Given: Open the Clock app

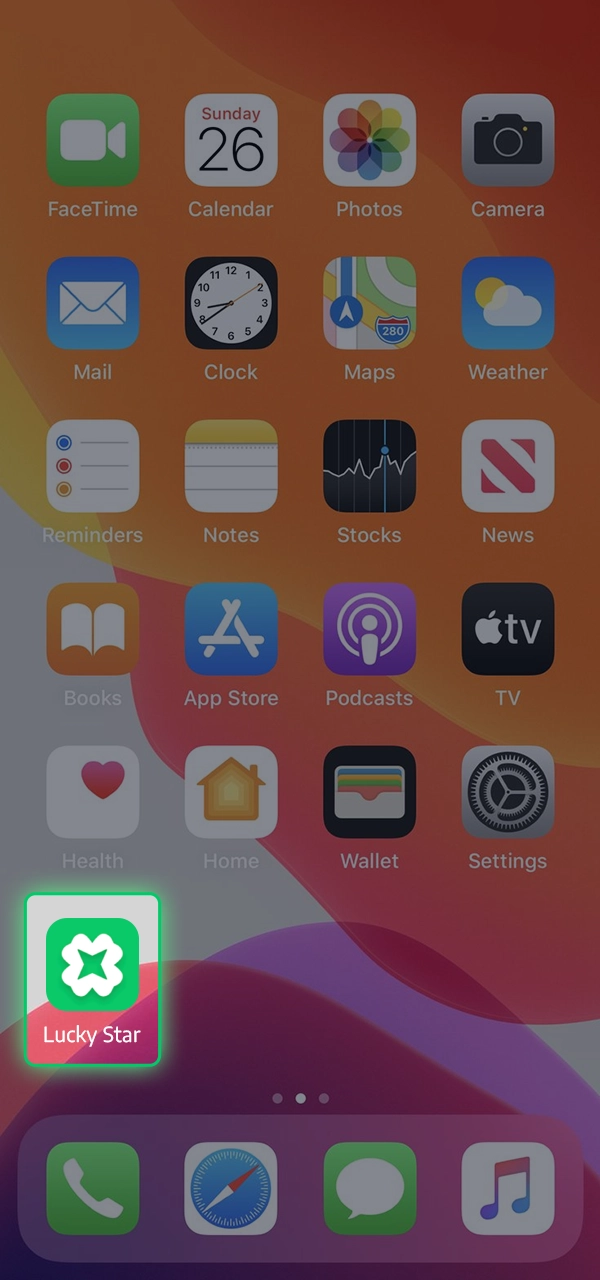Looking at the screenshot, I should (231, 303).
